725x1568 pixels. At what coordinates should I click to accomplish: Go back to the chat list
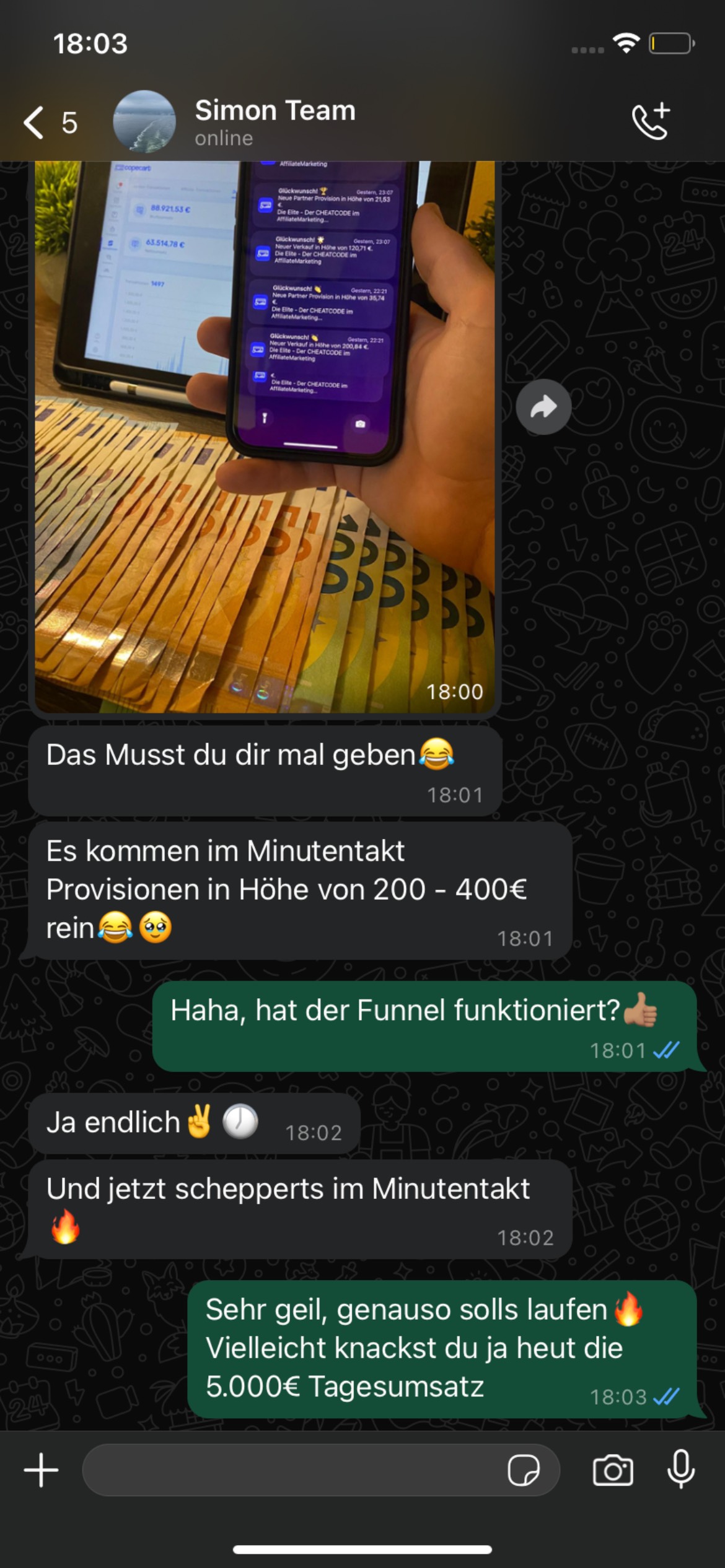point(35,122)
